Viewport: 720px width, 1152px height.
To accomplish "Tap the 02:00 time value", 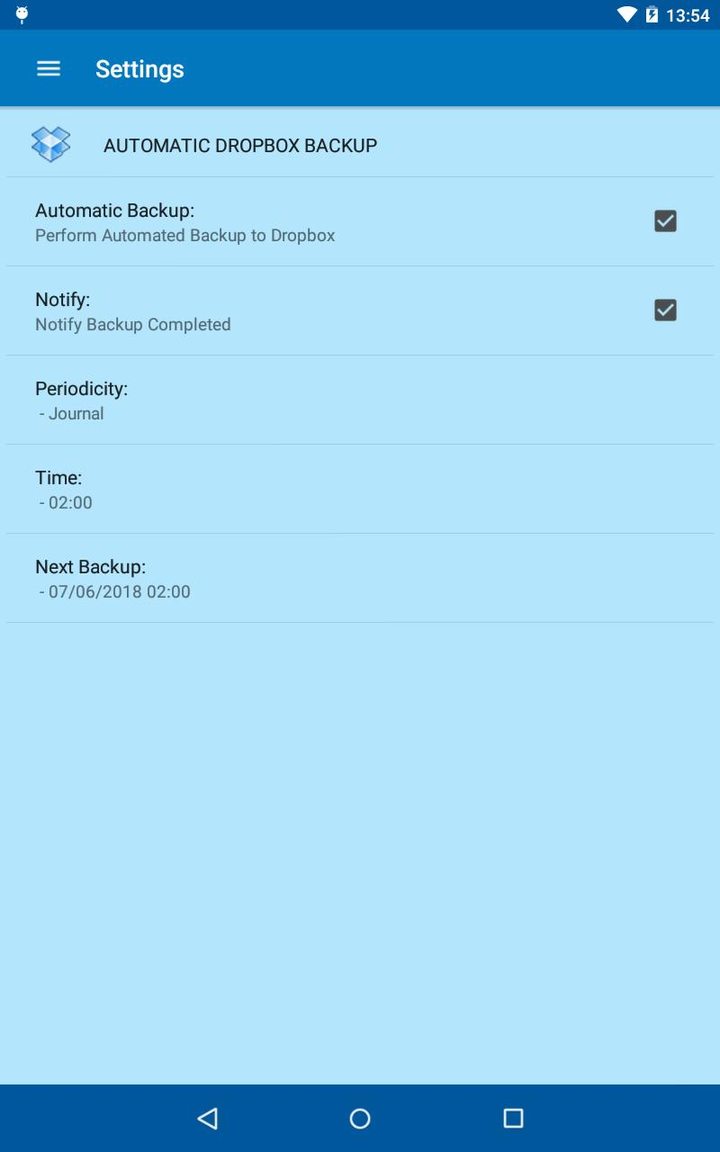I will click(69, 502).
